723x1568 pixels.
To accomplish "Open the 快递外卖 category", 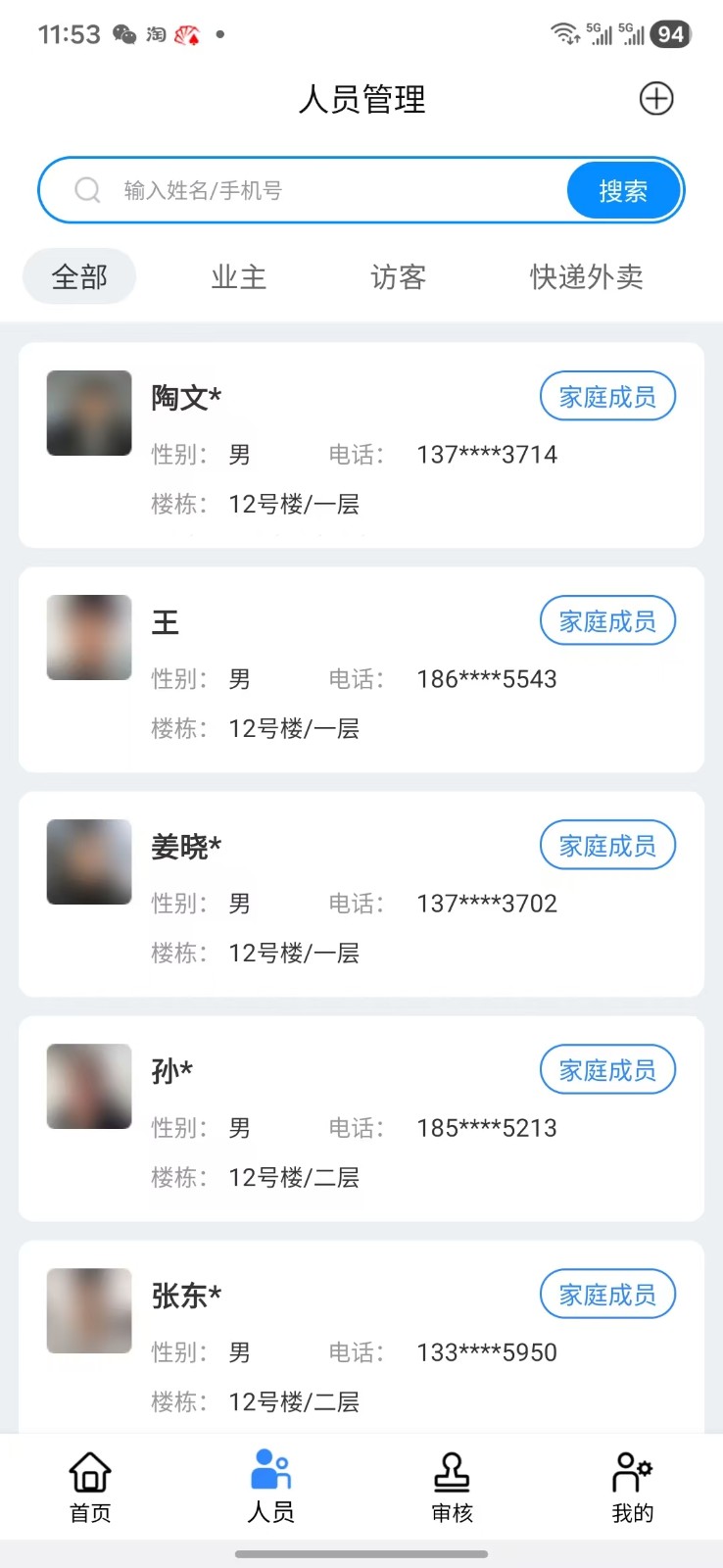I will point(585,277).
